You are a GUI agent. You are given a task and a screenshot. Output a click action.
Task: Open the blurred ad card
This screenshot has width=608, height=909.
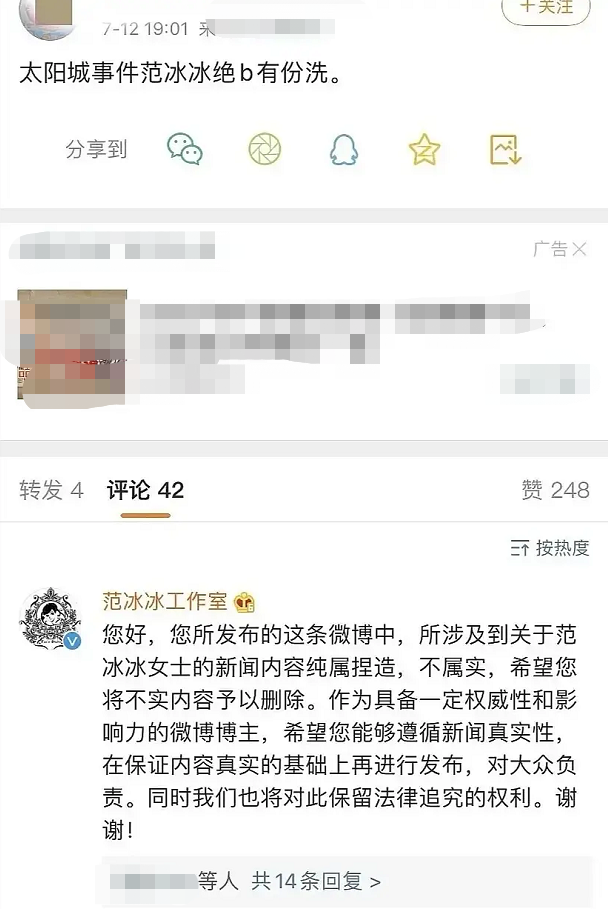pos(300,340)
